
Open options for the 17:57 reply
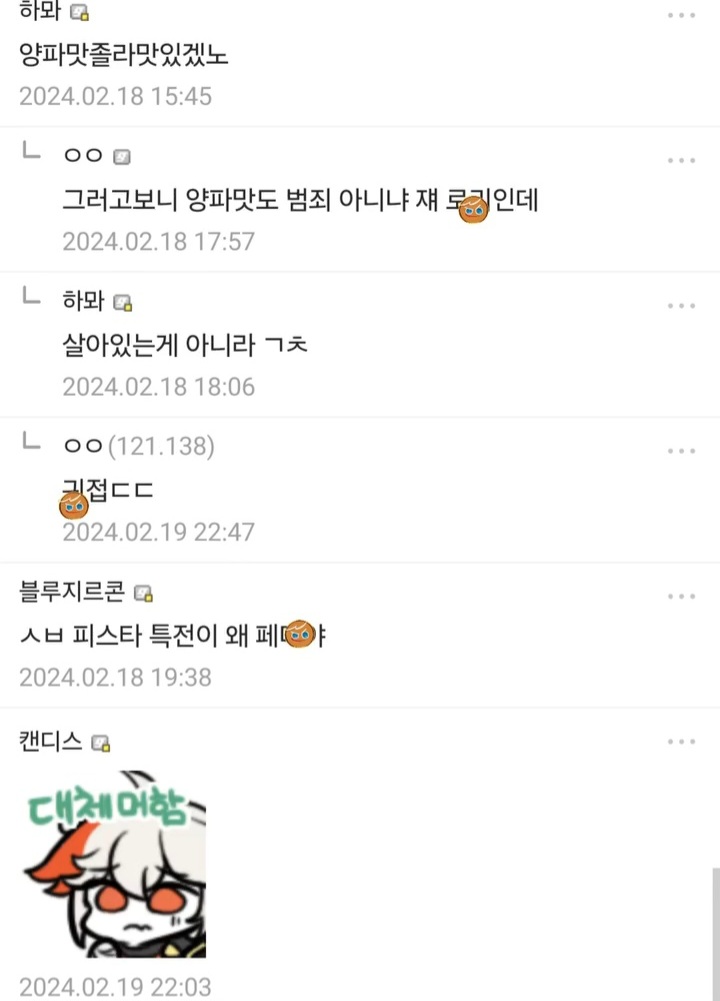click(681, 160)
